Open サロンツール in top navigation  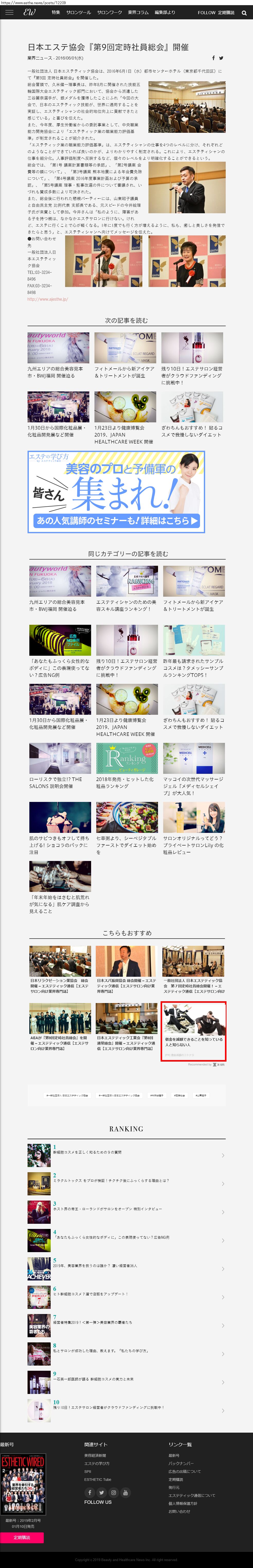click(x=78, y=12)
